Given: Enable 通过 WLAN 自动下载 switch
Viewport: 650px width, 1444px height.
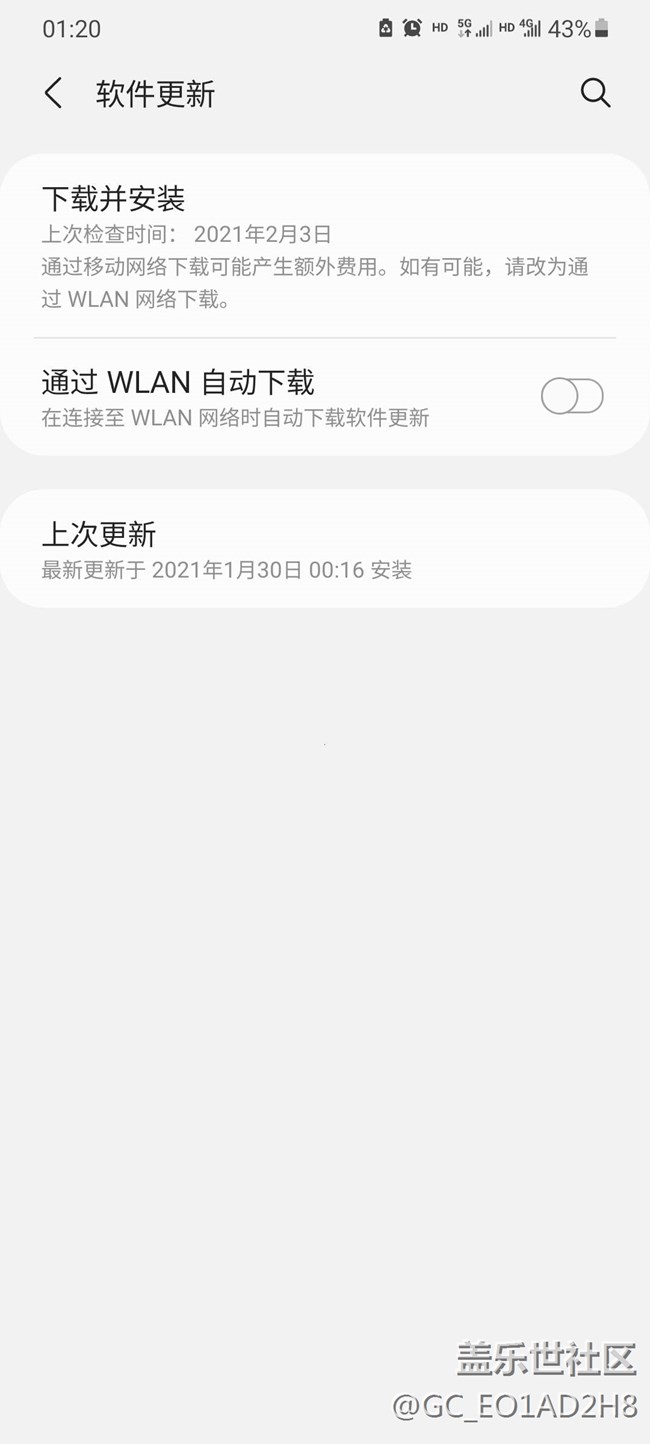Looking at the screenshot, I should pos(572,397).
